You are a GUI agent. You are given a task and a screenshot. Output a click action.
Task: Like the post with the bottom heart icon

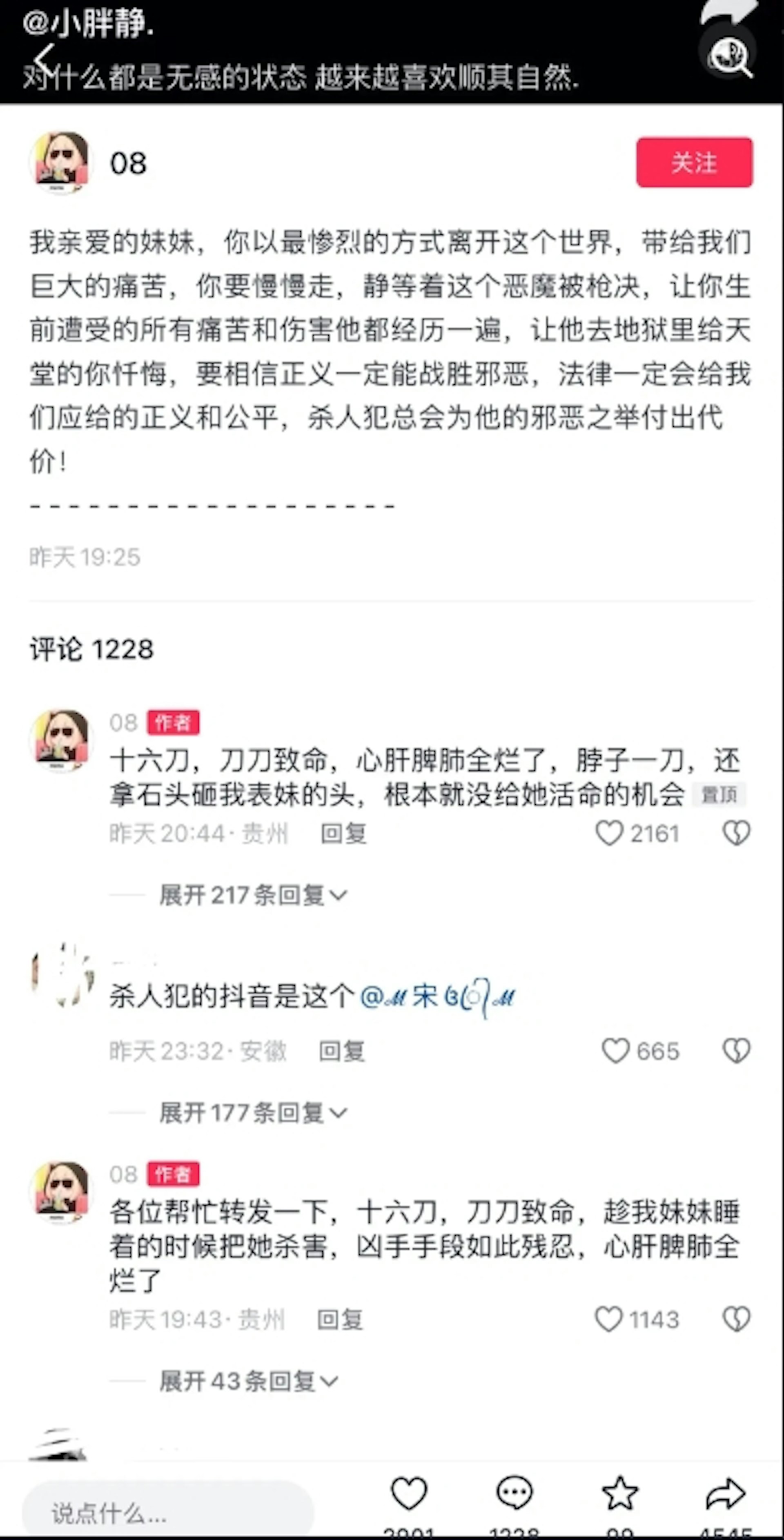point(409,1493)
